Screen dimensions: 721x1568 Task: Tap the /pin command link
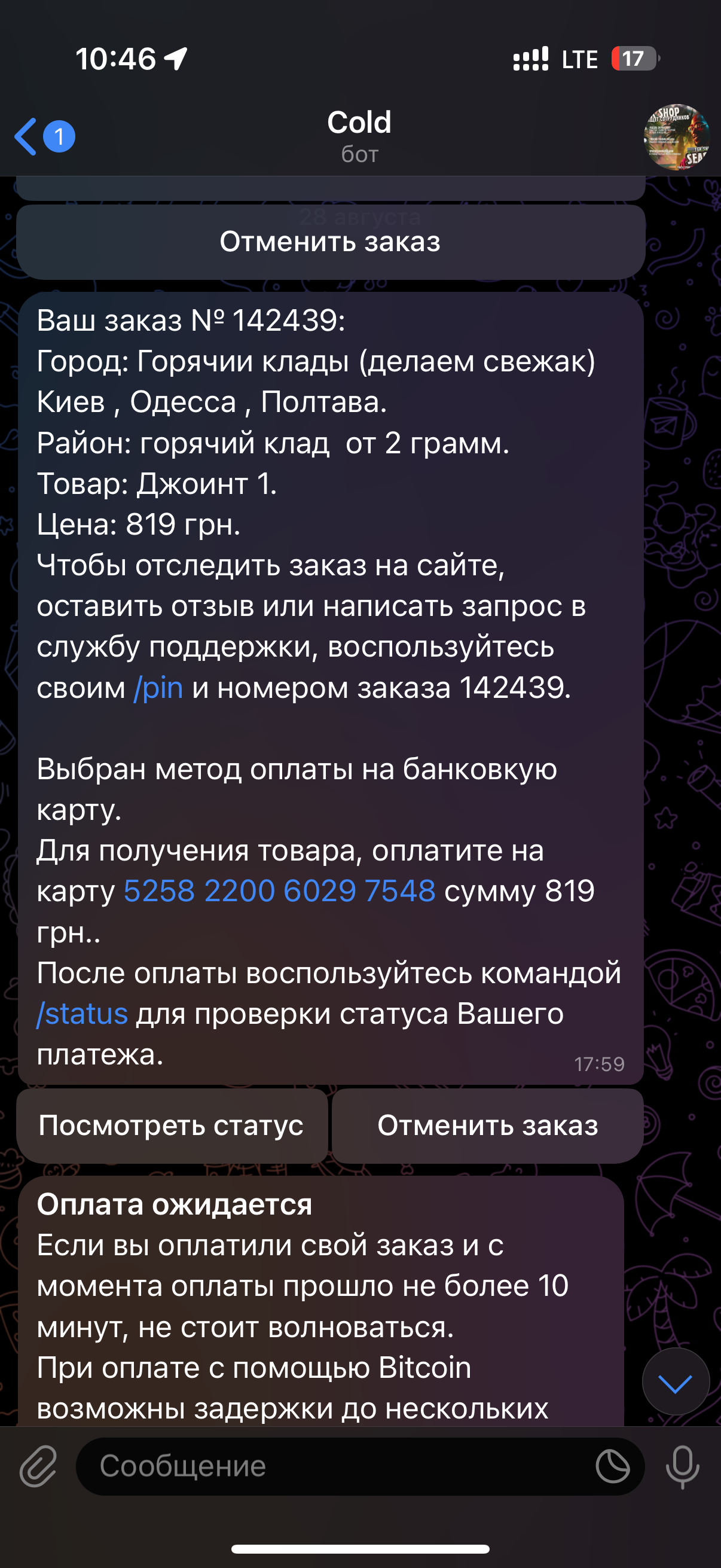[x=158, y=688]
